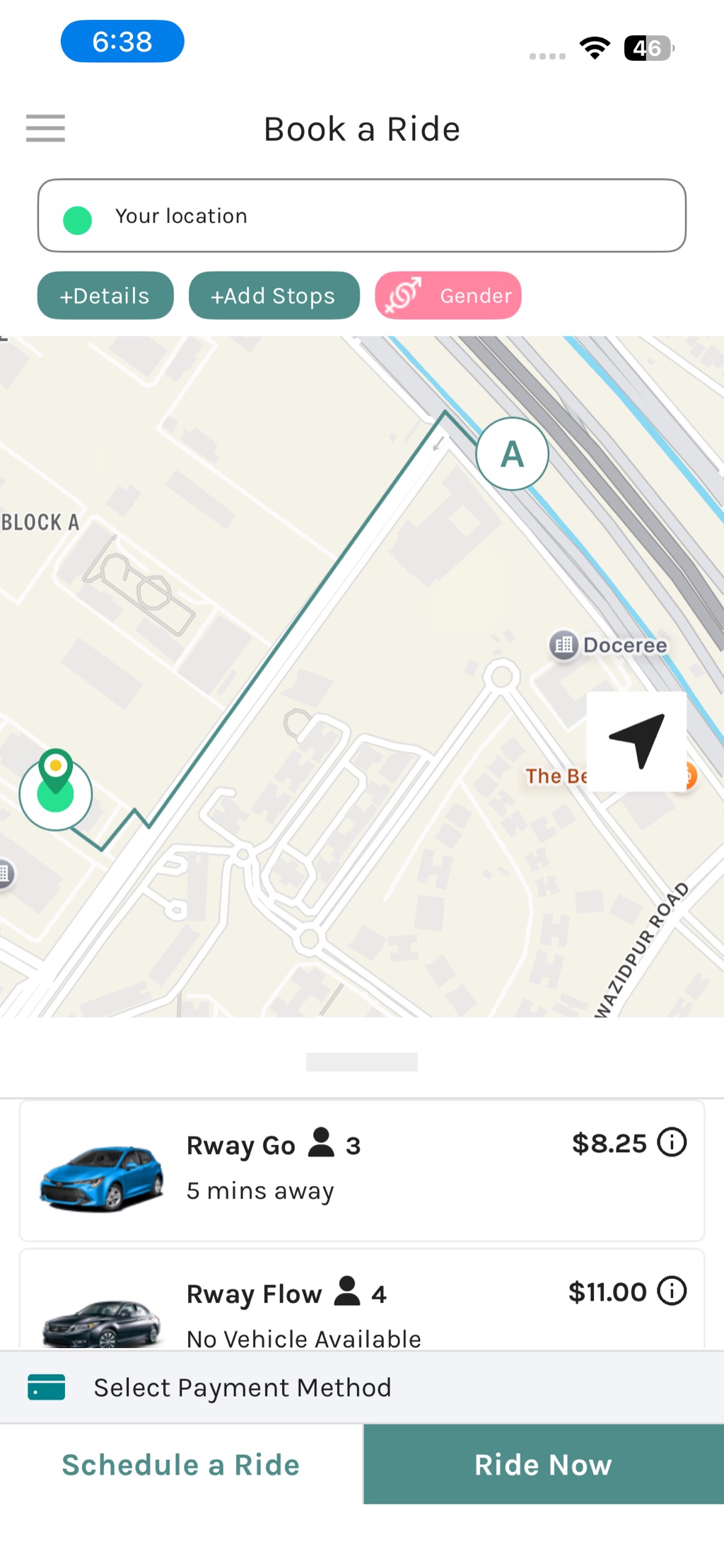The height and width of the screenshot is (1568, 724).
Task: Tap Schedule a Ride
Action: (x=181, y=1465)
